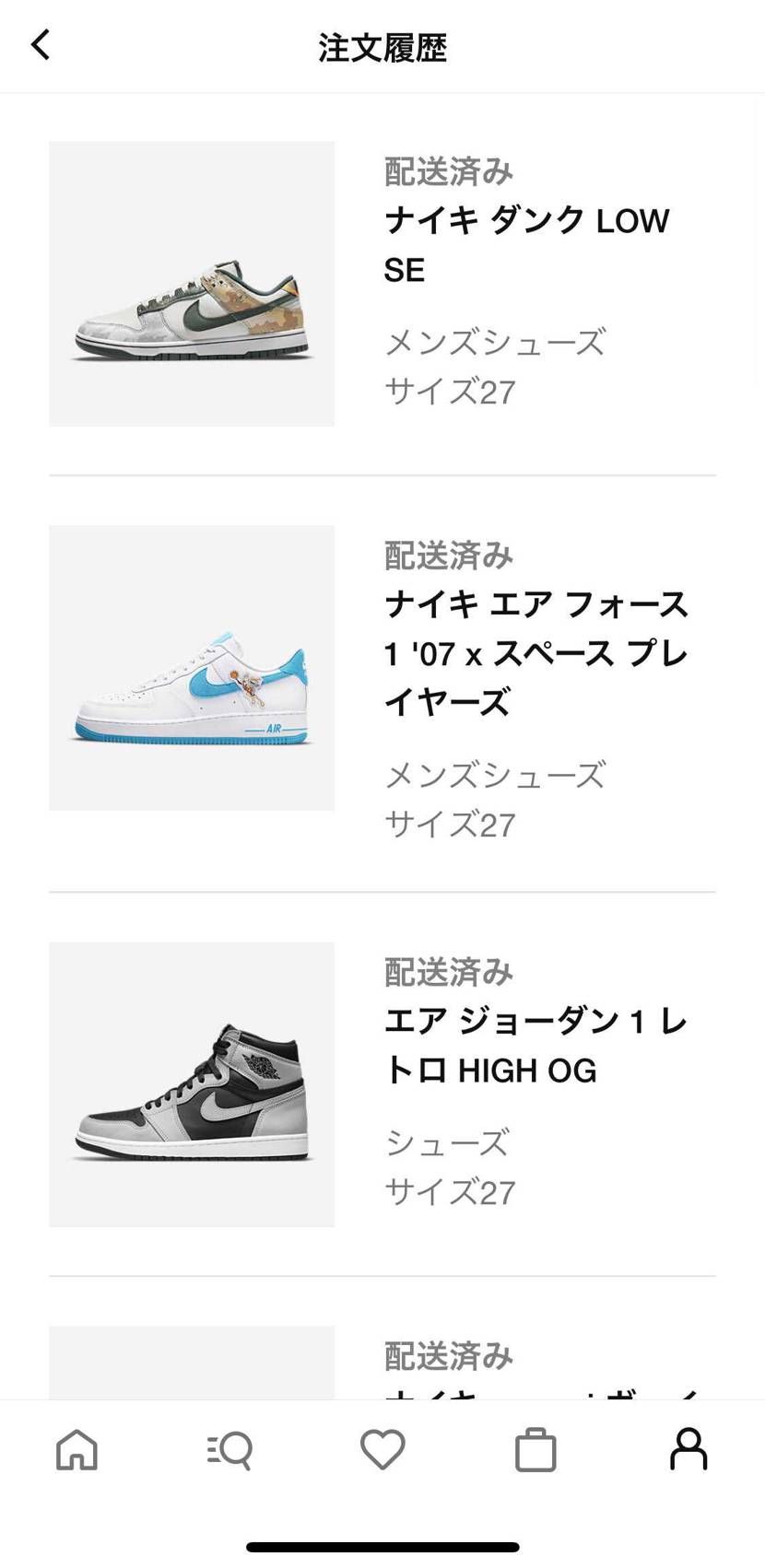Open the Nike Dunk LOW SE order details

(527, 244)
